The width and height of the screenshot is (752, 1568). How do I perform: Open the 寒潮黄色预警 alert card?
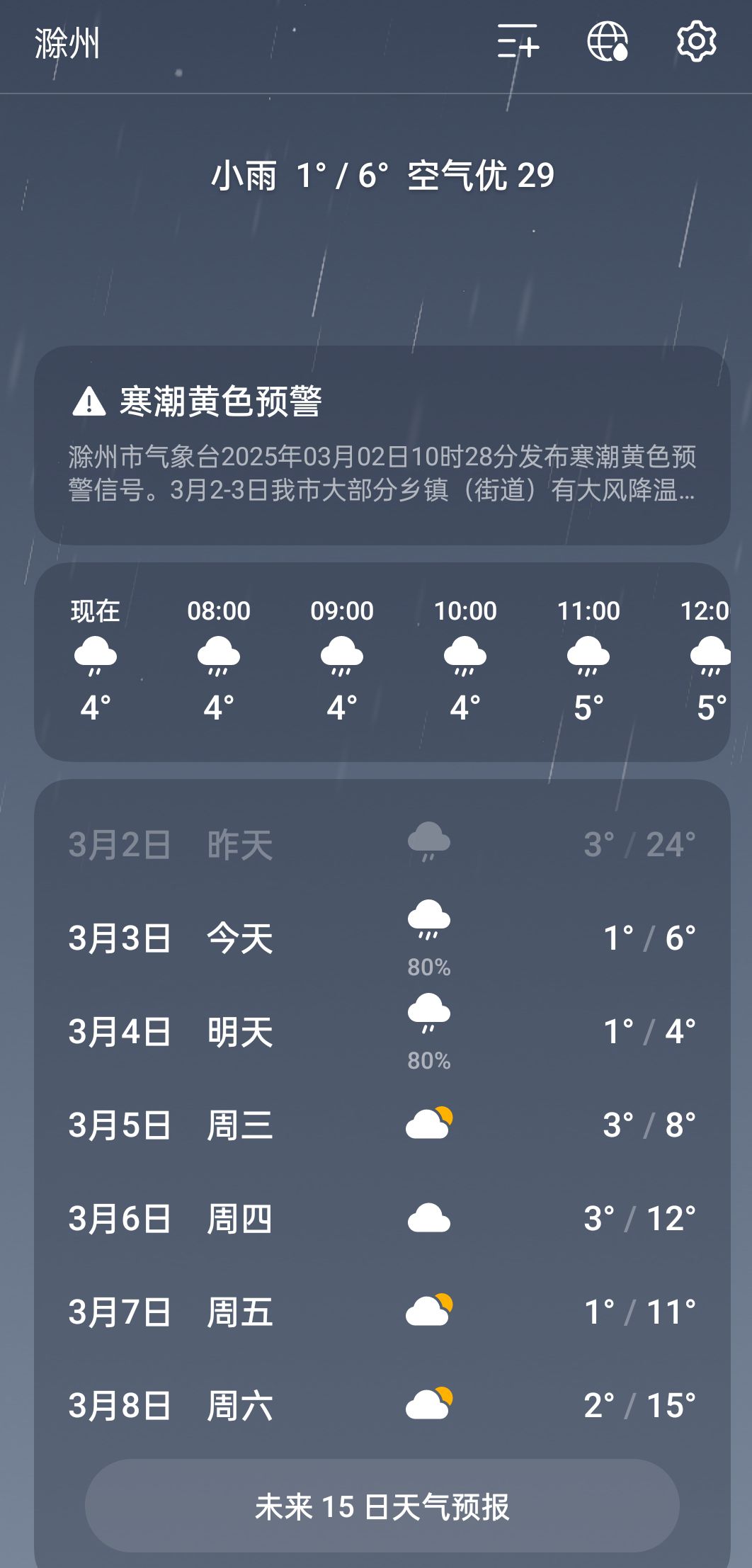pos(382,445)
